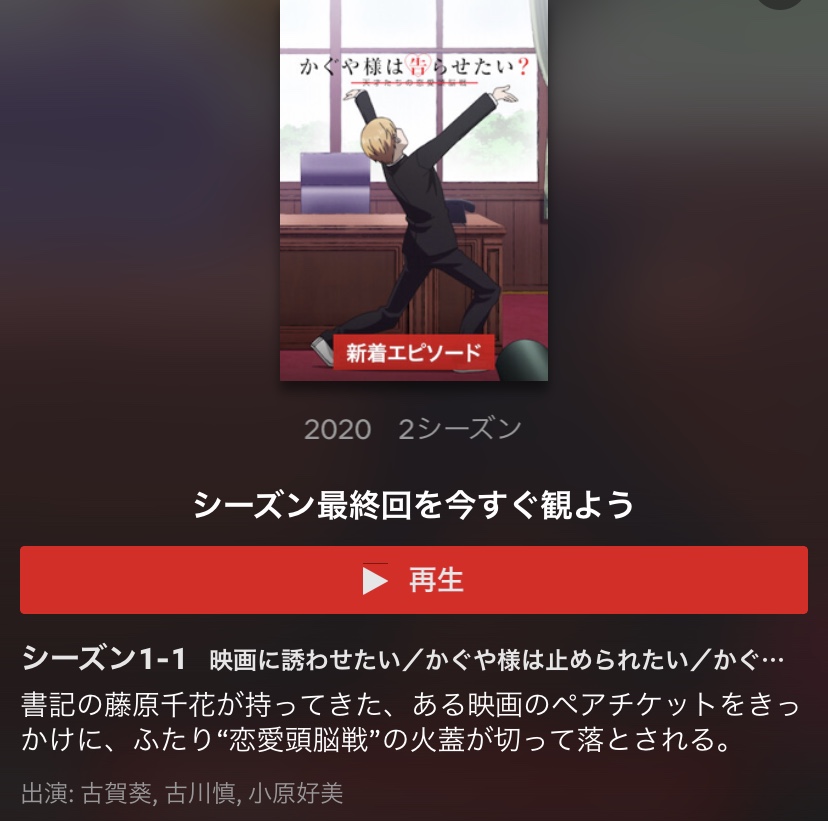Play the show with the red 再生 button
The image size is (828, 821).
click(414, 580)
